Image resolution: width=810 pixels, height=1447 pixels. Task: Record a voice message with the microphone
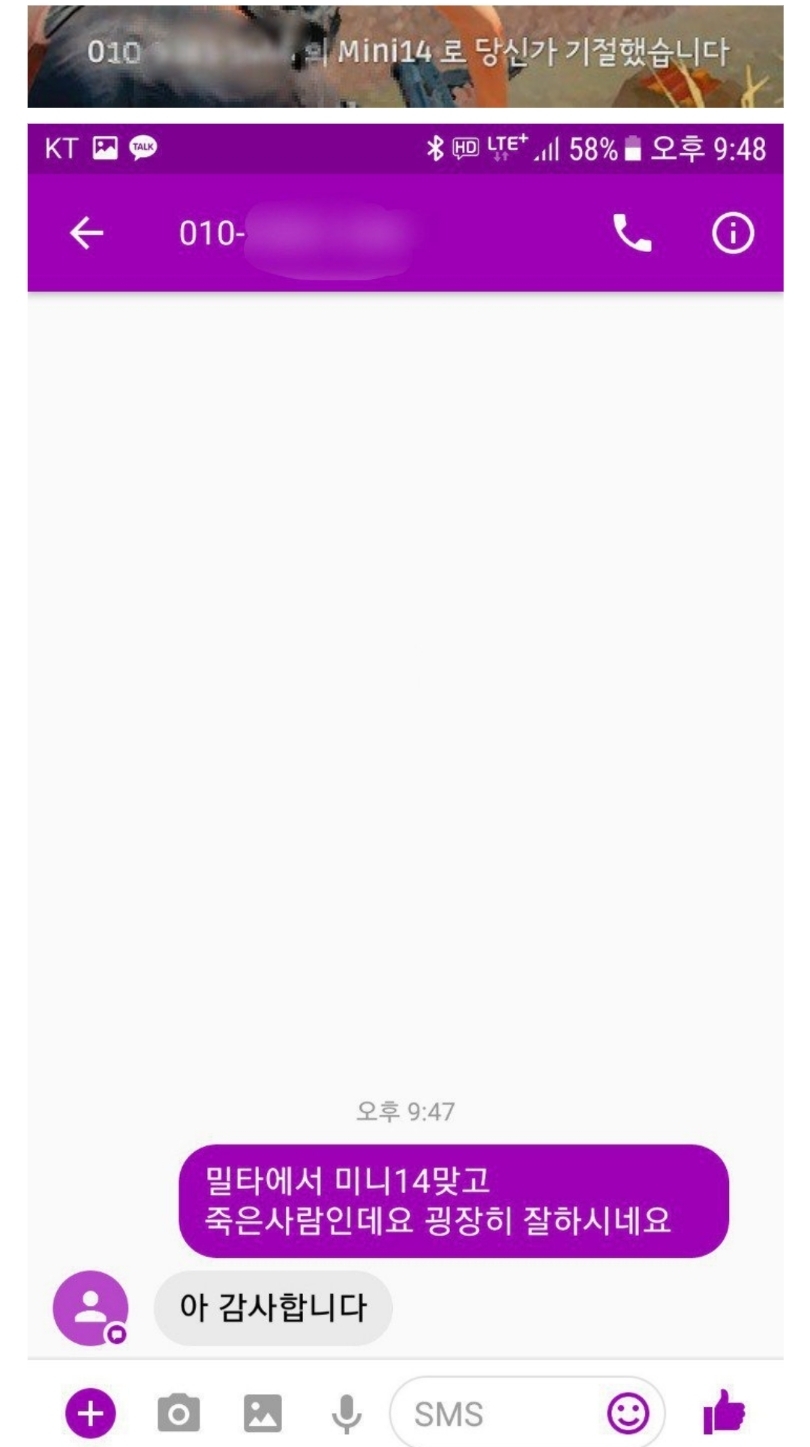(346, 1413)
